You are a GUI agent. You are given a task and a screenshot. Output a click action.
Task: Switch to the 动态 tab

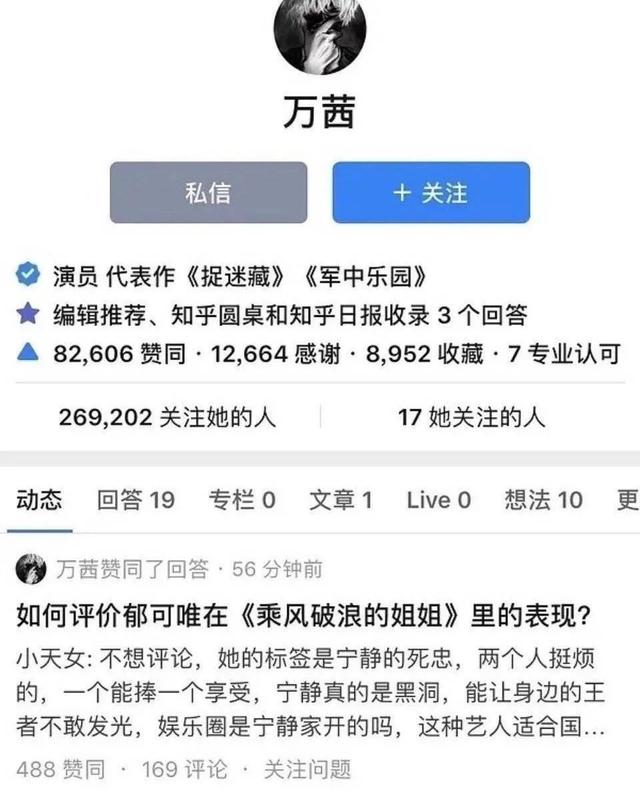point(39,499)
